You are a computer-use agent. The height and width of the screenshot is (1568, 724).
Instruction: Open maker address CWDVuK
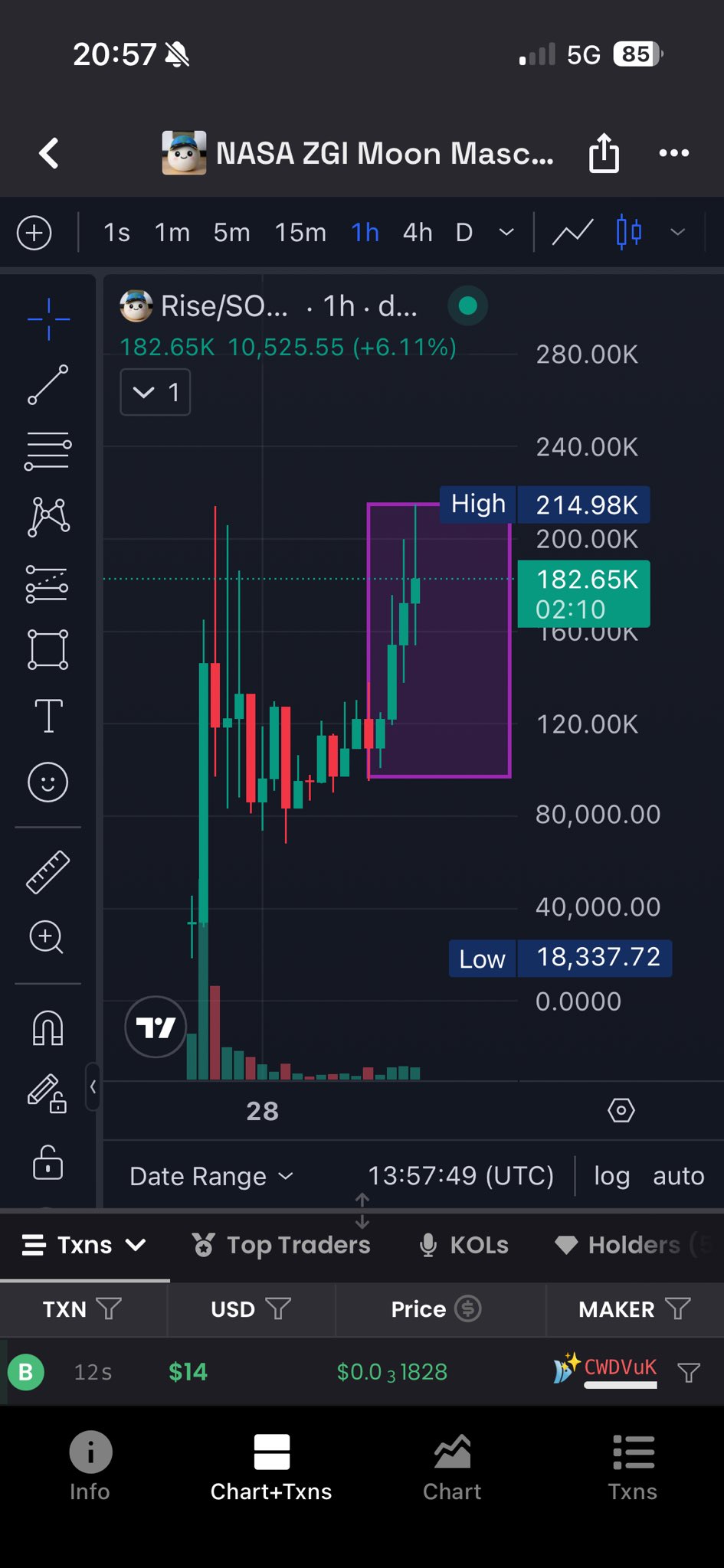[620, 1368]
